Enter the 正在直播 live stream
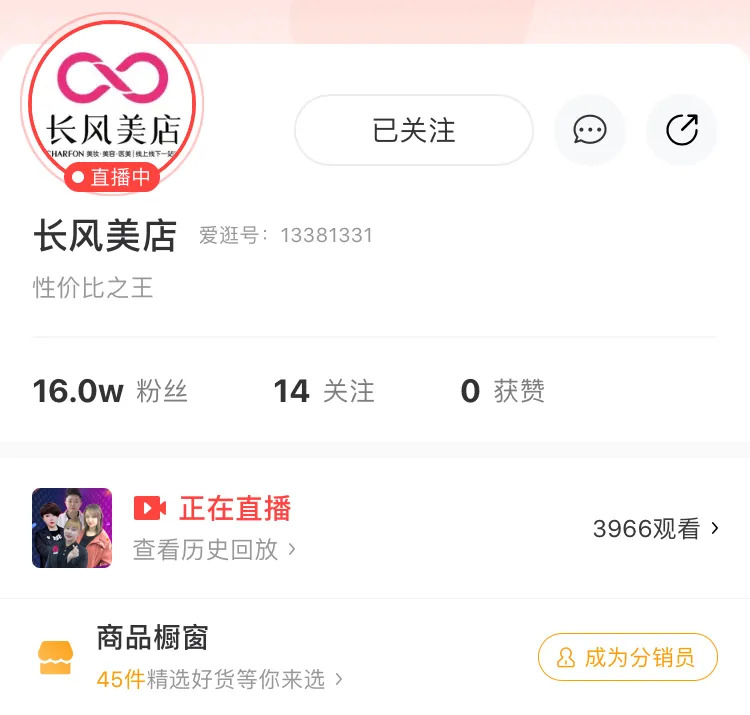Image resolution: width=750 pixels, height=715 pixels. tap(235, 508)
